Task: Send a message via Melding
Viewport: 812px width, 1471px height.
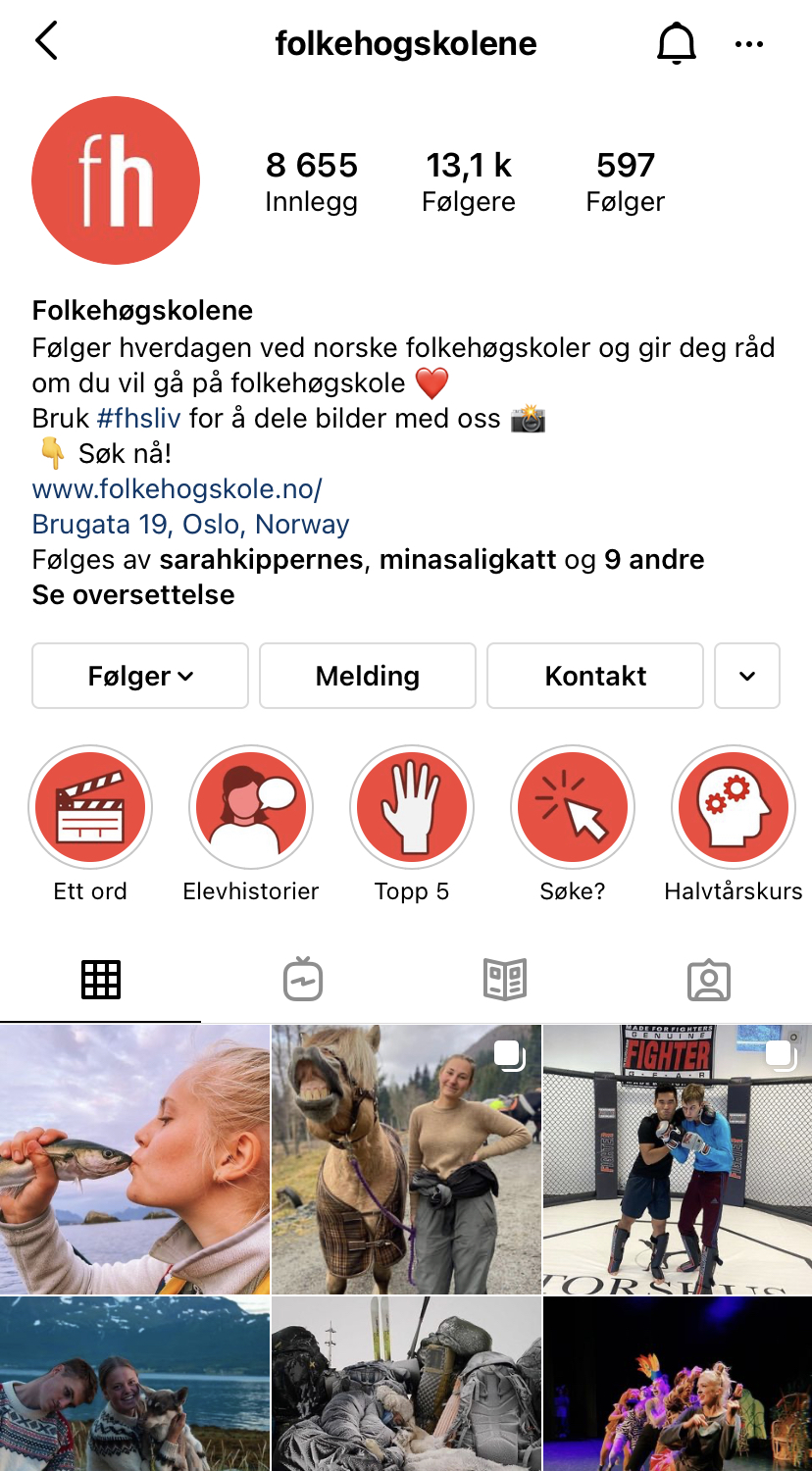Action: tap(368, 676)
